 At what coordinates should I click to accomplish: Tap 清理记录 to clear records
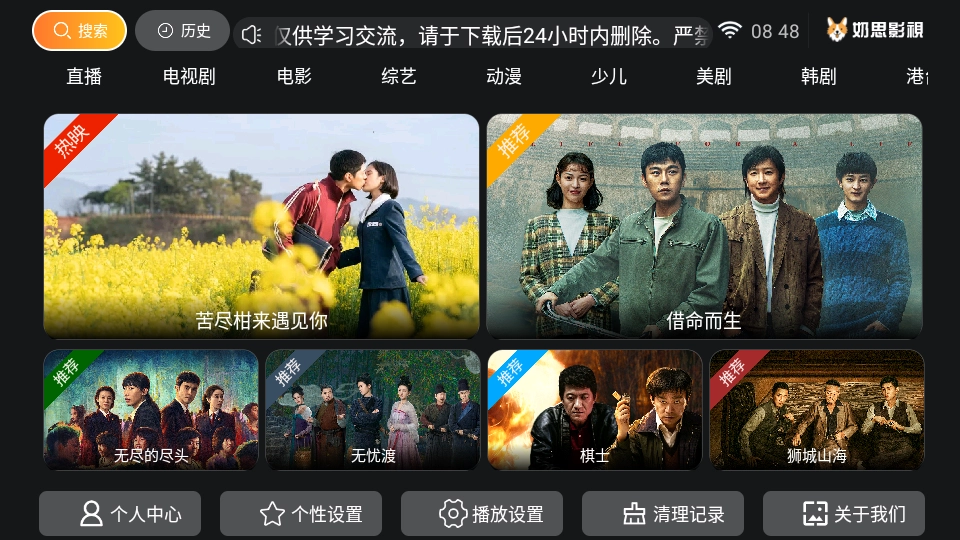coord(663,514)
